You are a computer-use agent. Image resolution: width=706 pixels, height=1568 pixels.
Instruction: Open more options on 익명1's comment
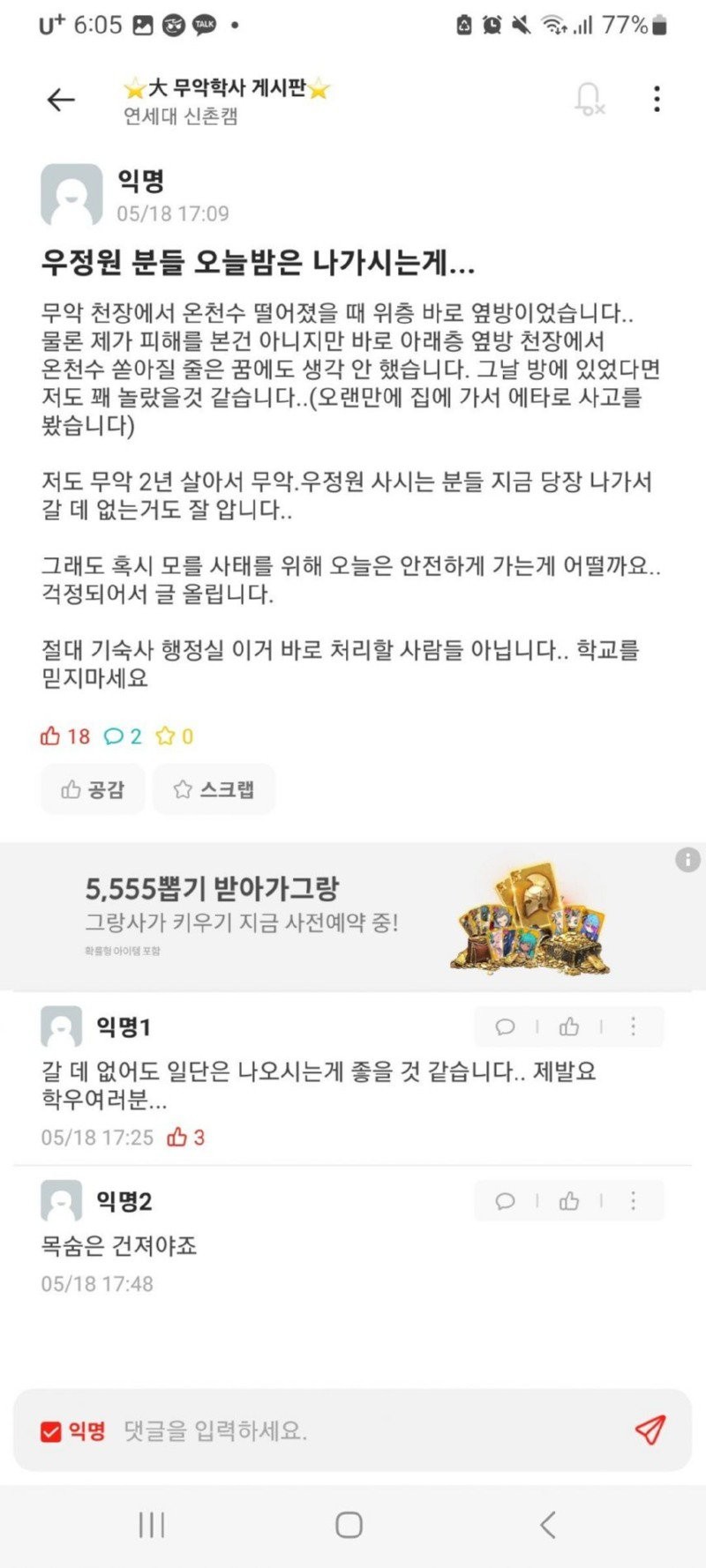[633, 1027]
